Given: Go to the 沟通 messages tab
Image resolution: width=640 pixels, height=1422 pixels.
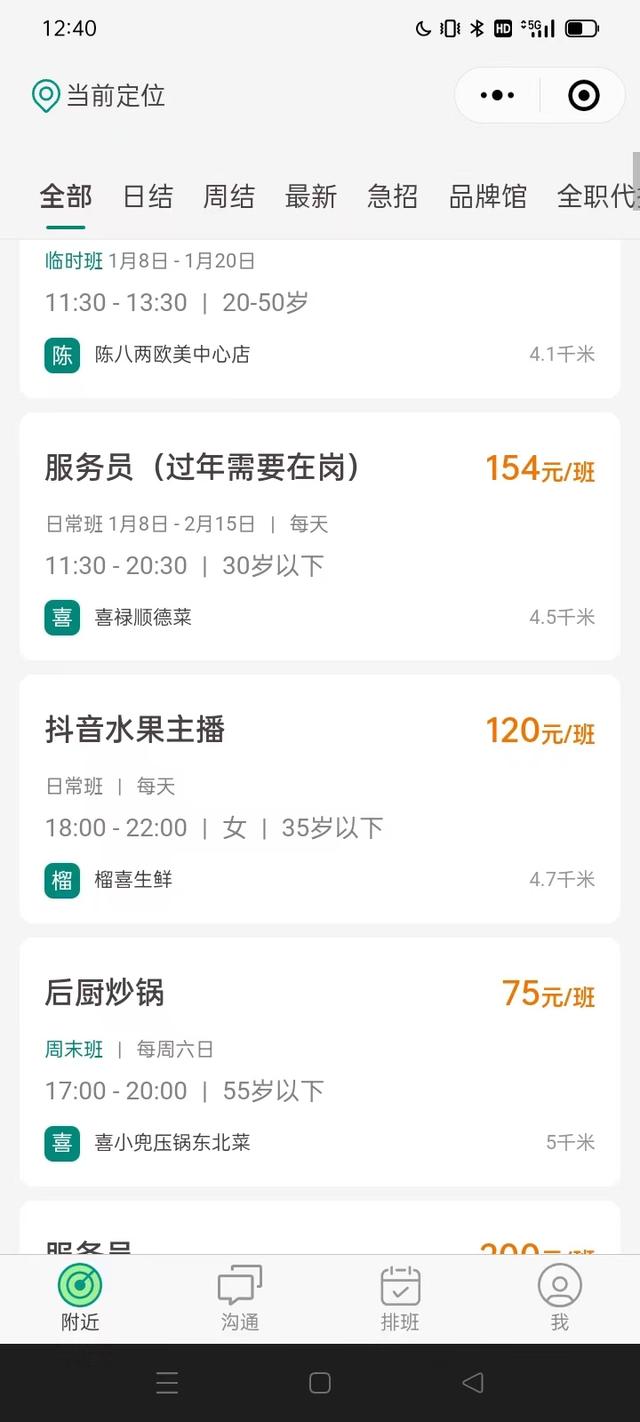Looking at the screenshot, I should pyautogui.click(x=240, y=1298).
